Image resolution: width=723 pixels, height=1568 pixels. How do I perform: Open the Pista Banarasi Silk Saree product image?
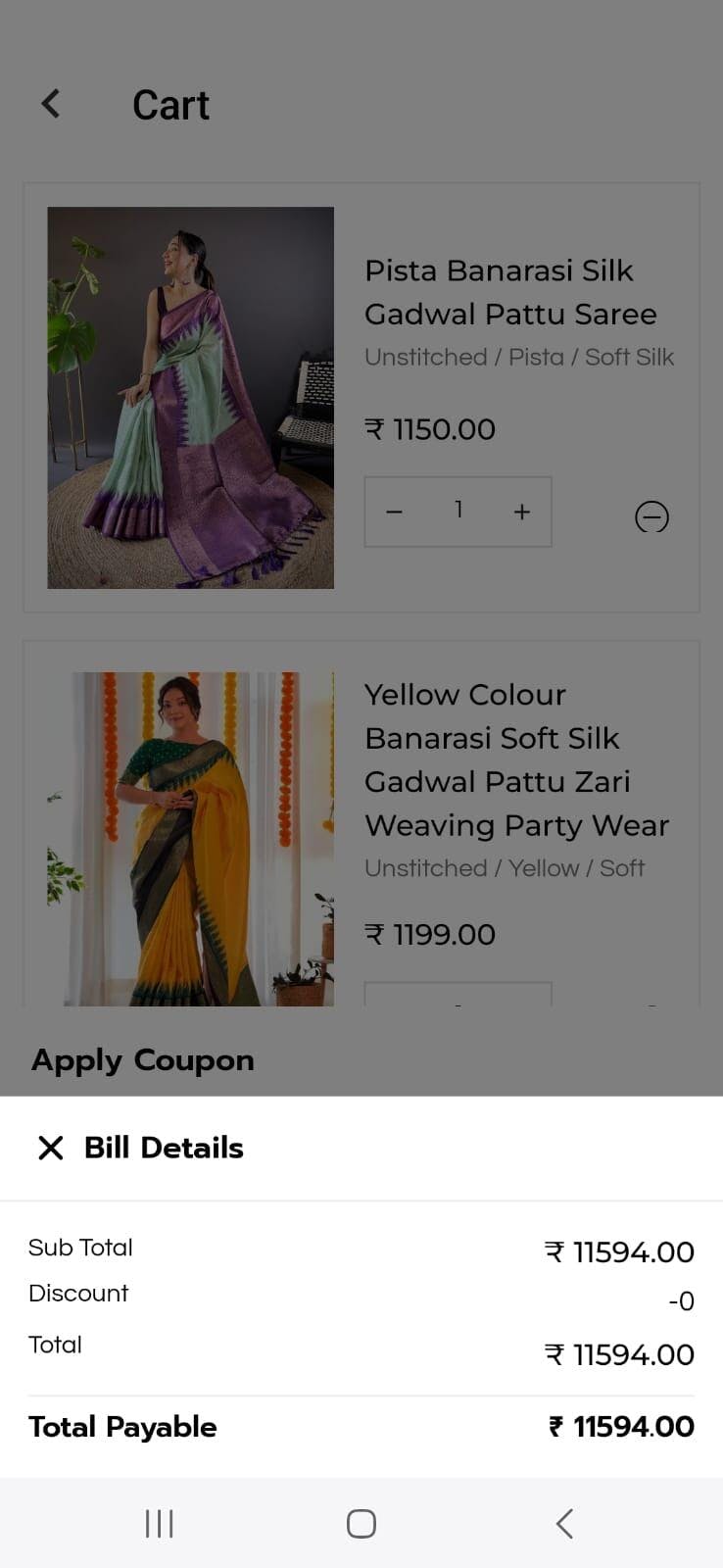190,397
